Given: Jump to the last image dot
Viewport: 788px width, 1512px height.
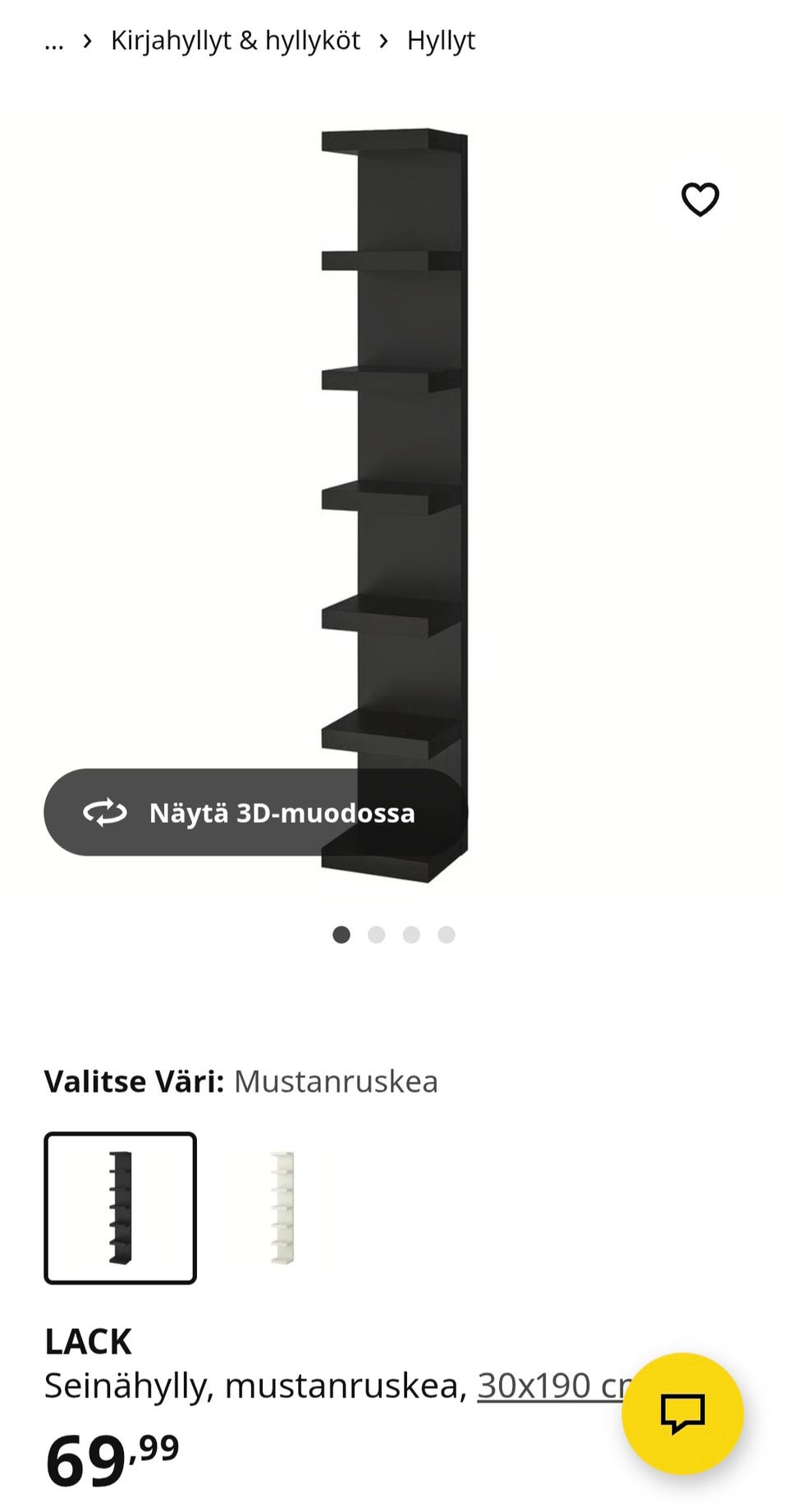Looking at the screenshot, I should (446, 934).
